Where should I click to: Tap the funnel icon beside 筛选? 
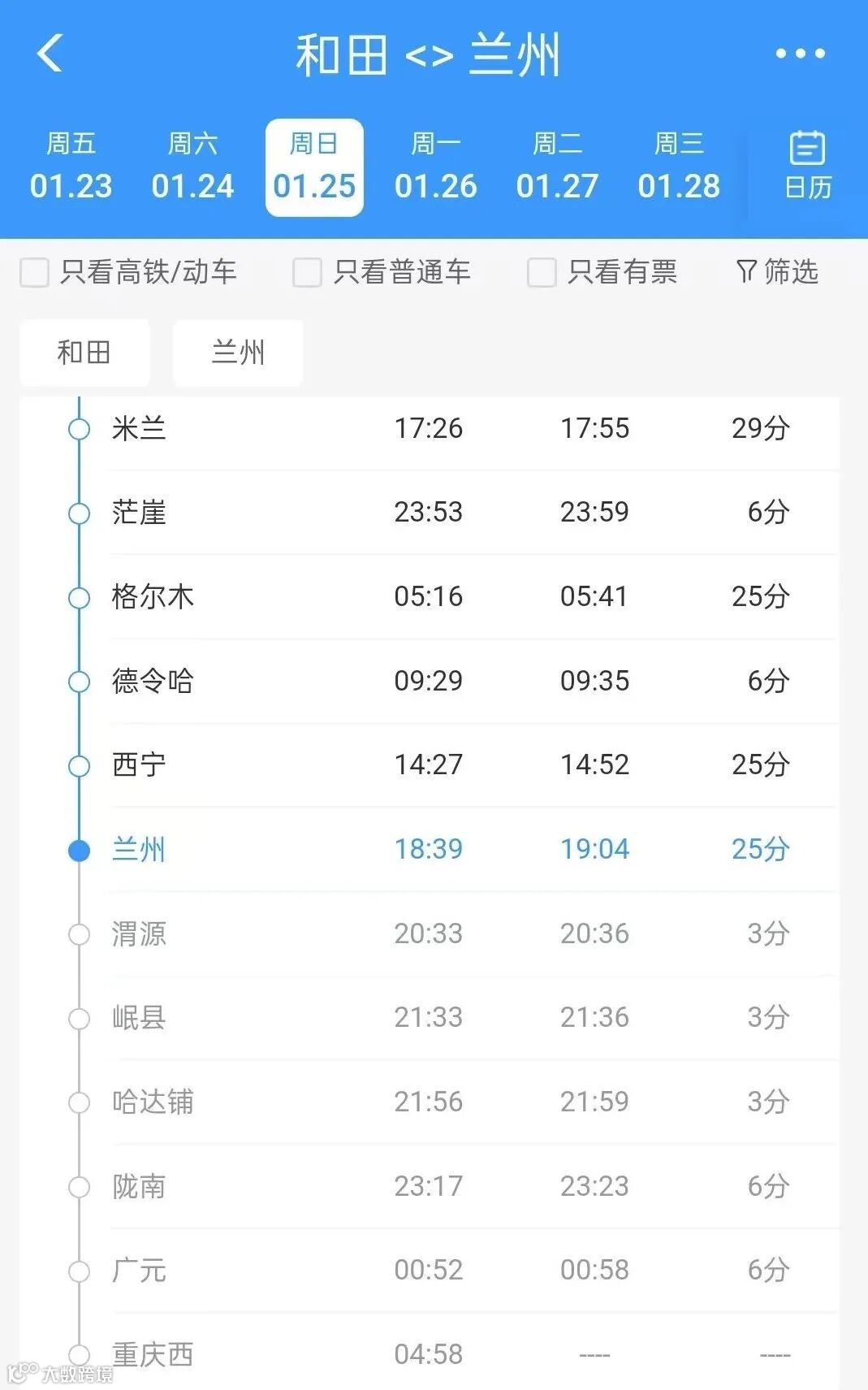click(745, 273)
